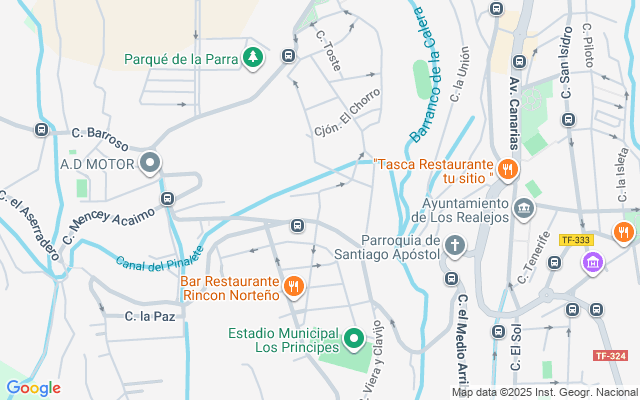
Task: Select the Parroquia de Santiago Apóstol church marker
Action: click(x=454, y=246)
